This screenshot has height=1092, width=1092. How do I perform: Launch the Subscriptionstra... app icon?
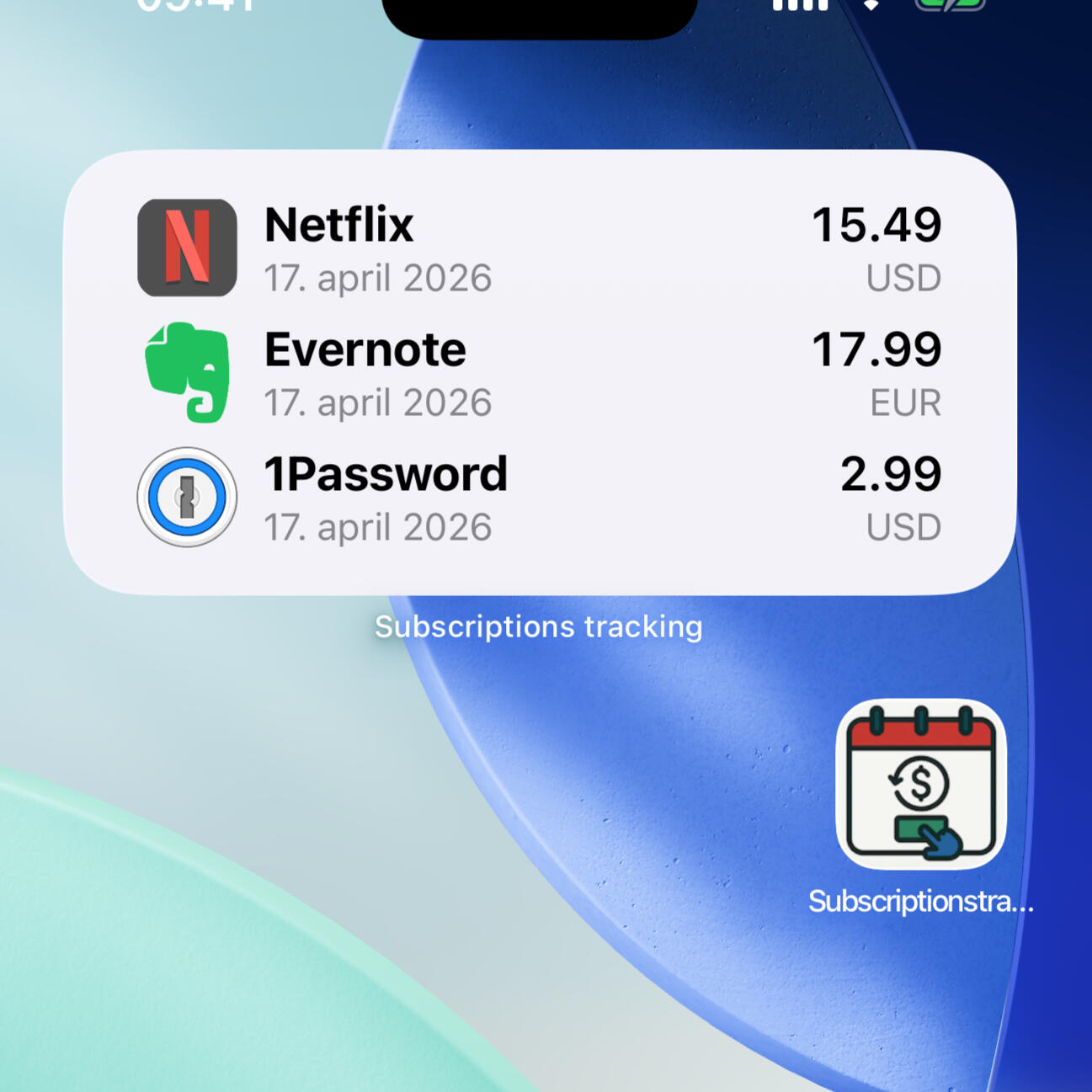coord(920,784)
